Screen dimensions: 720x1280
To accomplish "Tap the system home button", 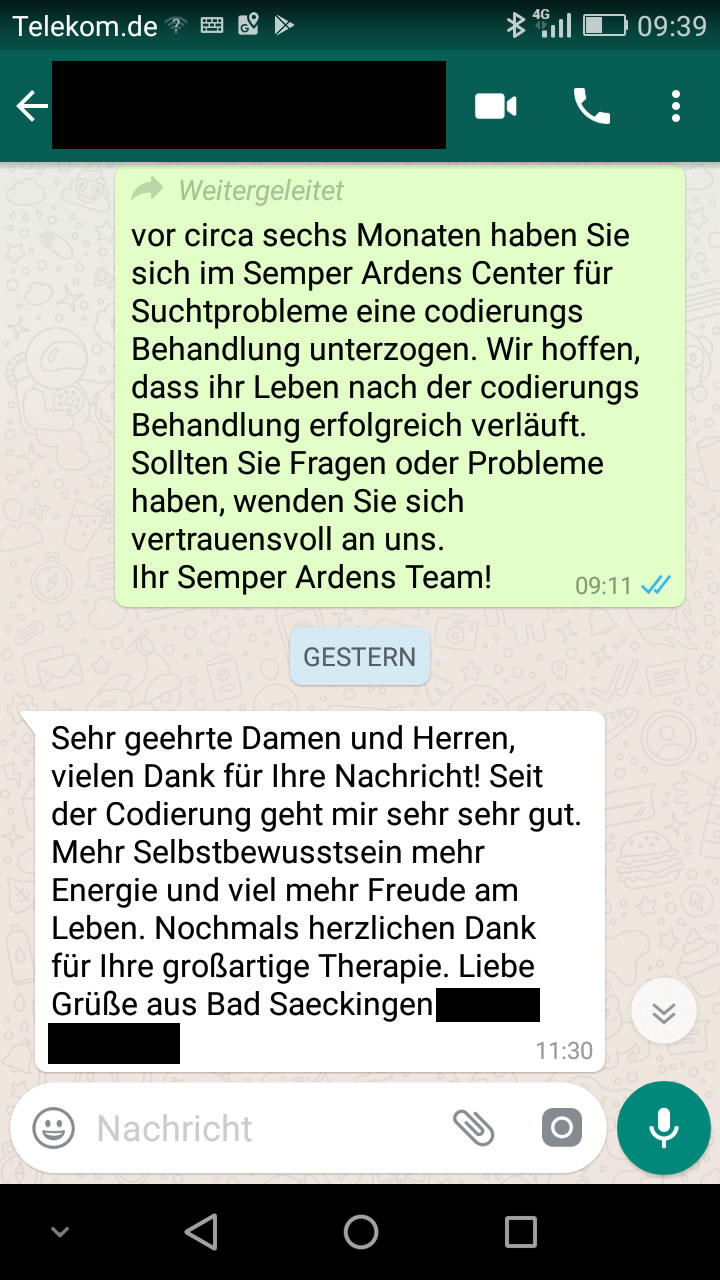I will point(360,1232).
